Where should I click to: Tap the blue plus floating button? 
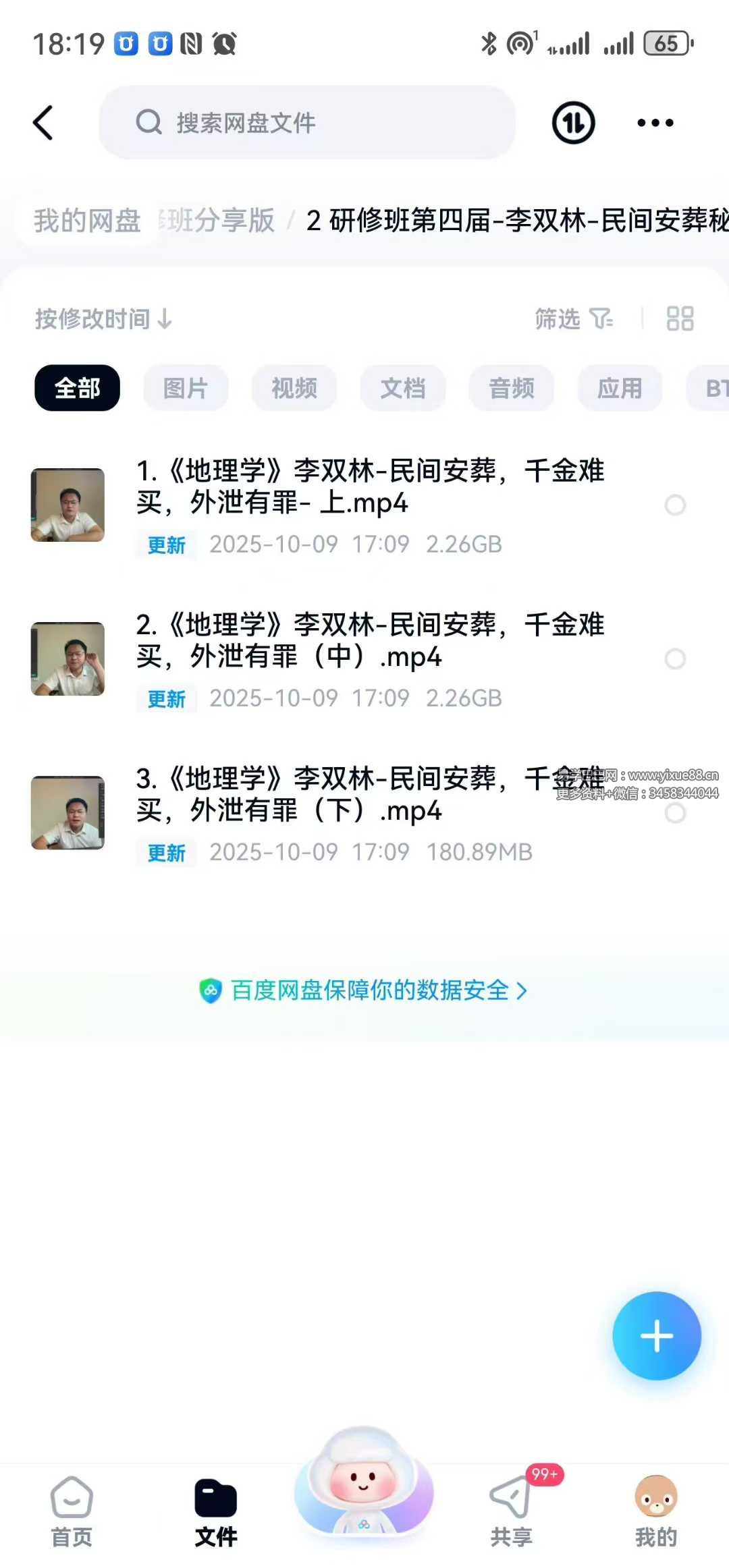click(655, 1336)
